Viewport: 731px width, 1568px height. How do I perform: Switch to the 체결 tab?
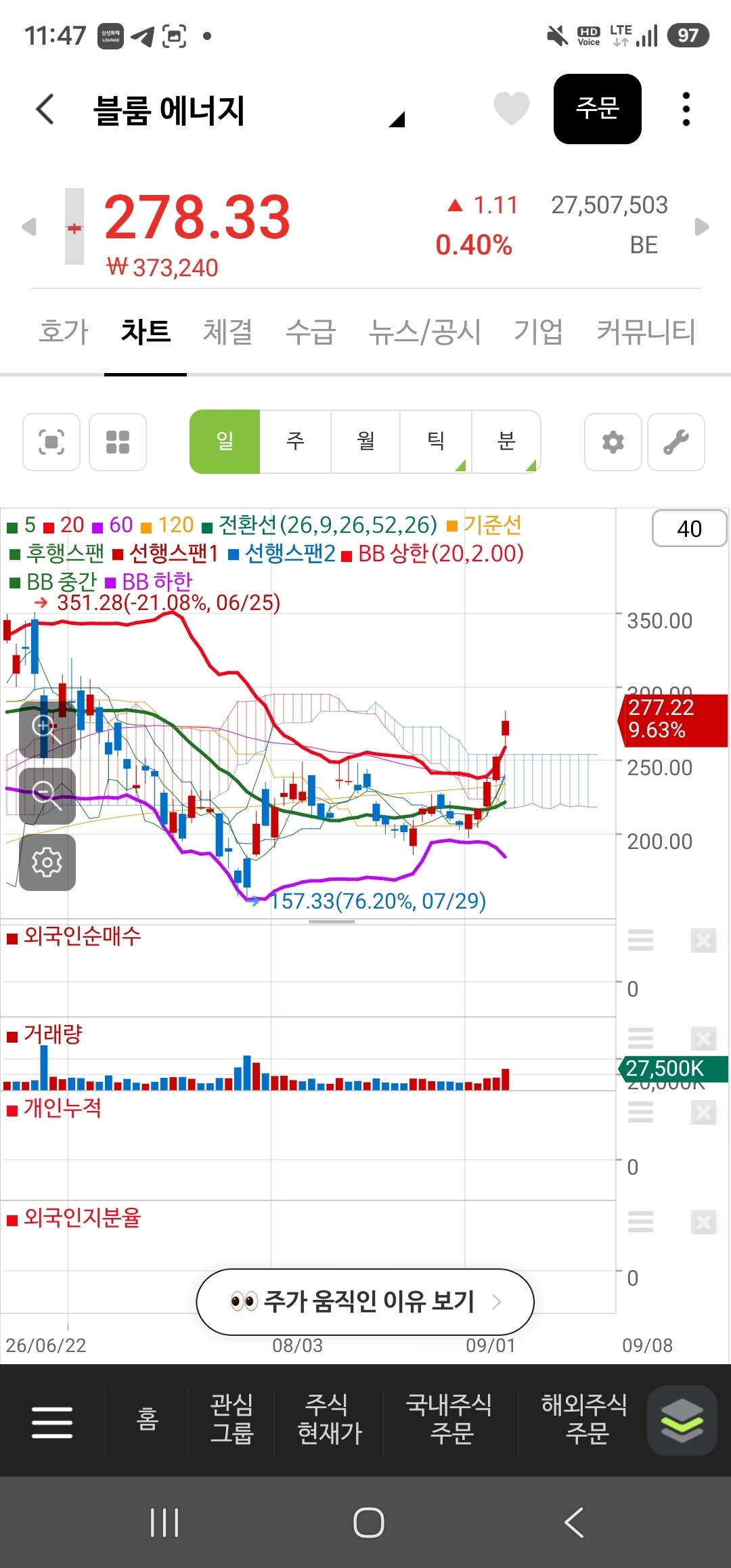coord(228,332)
